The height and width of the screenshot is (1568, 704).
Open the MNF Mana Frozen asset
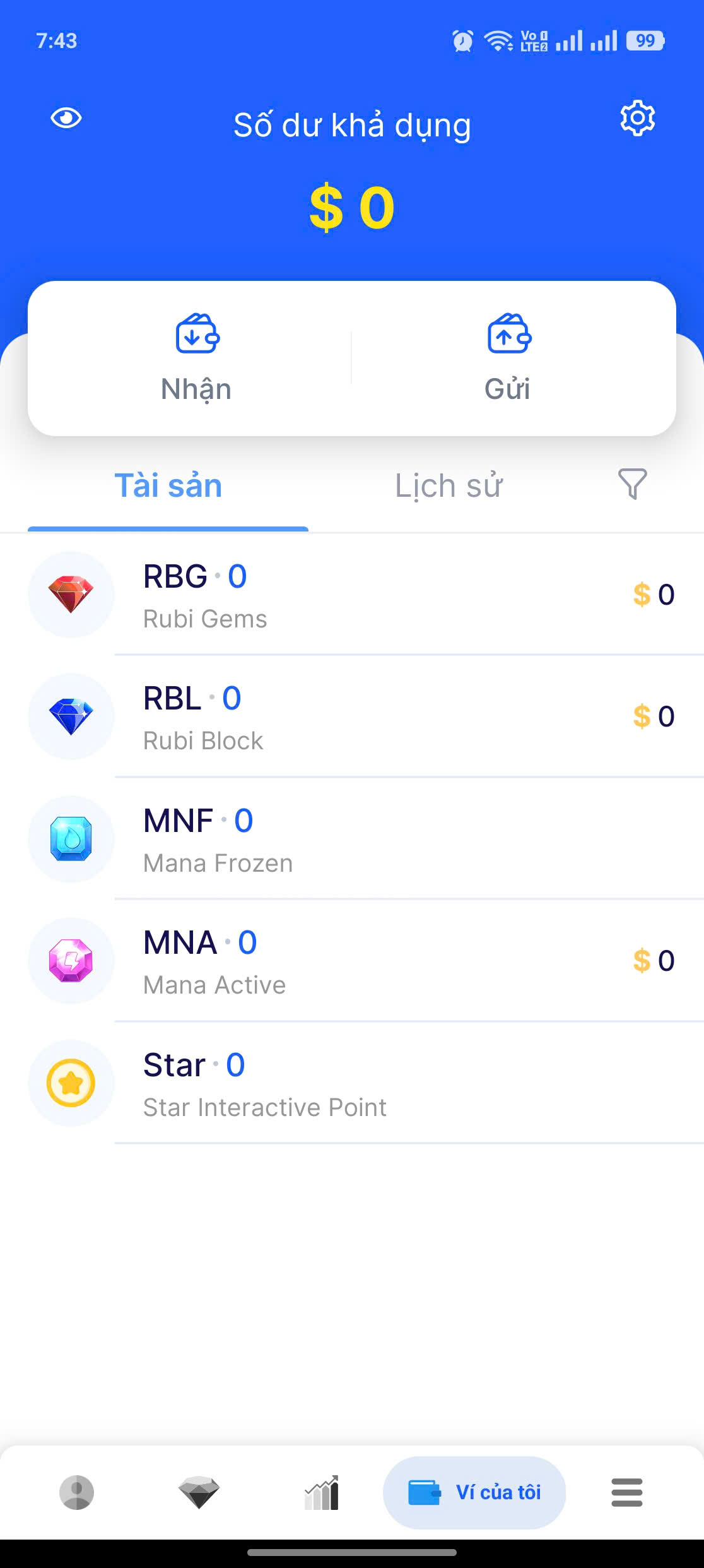(352, 839)
